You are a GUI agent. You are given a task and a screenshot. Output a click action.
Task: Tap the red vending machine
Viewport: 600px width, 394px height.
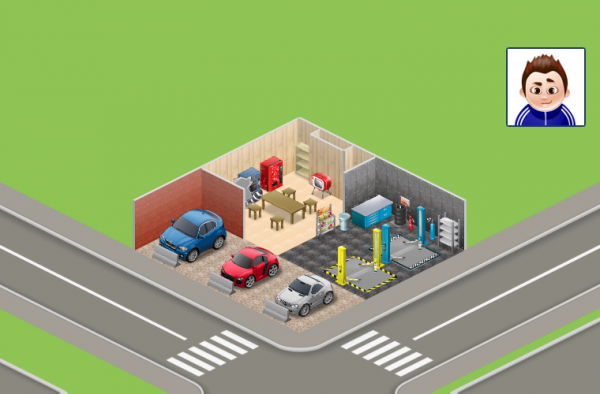tap(271, 173)
